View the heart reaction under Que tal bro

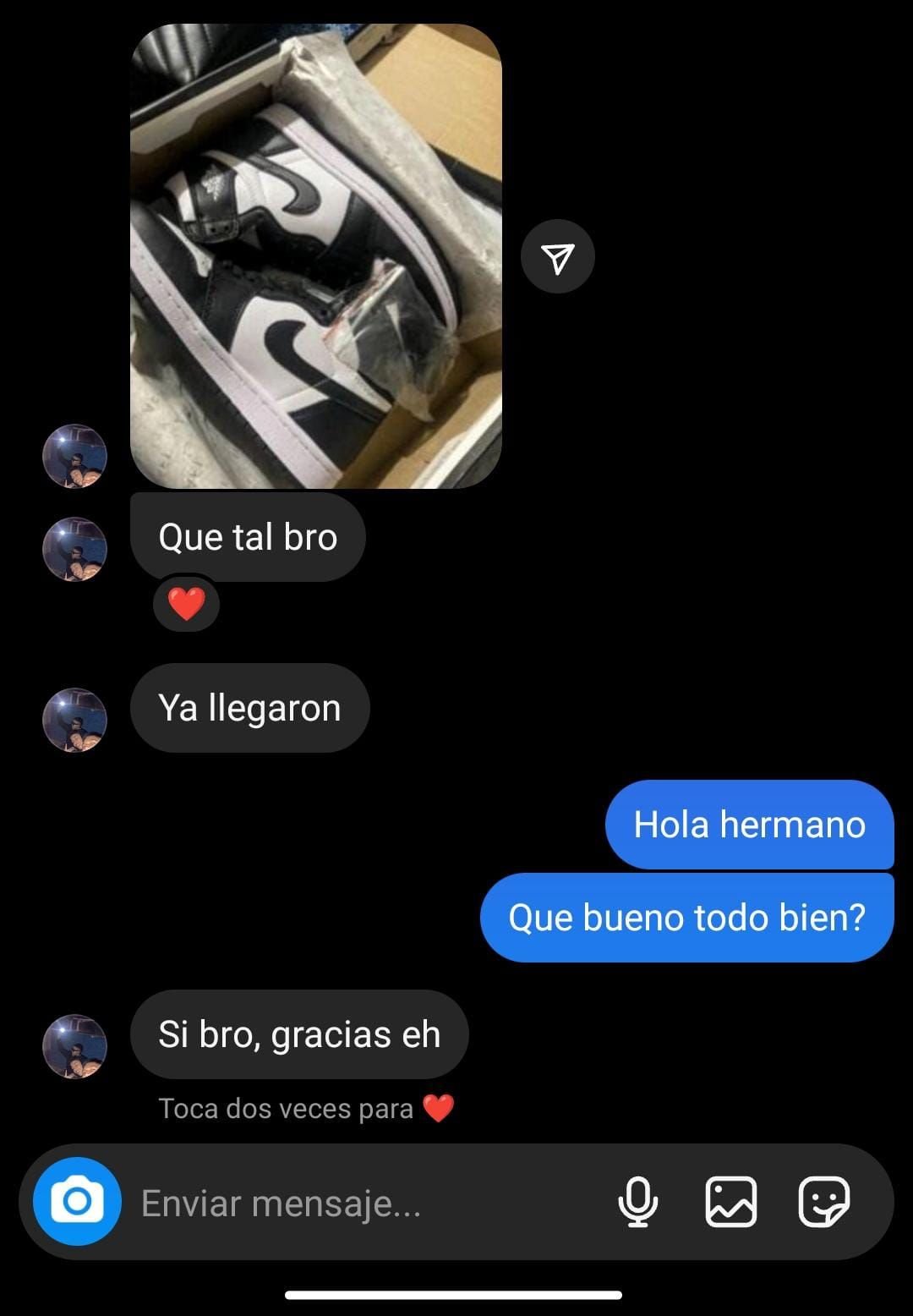click(187, 604)
